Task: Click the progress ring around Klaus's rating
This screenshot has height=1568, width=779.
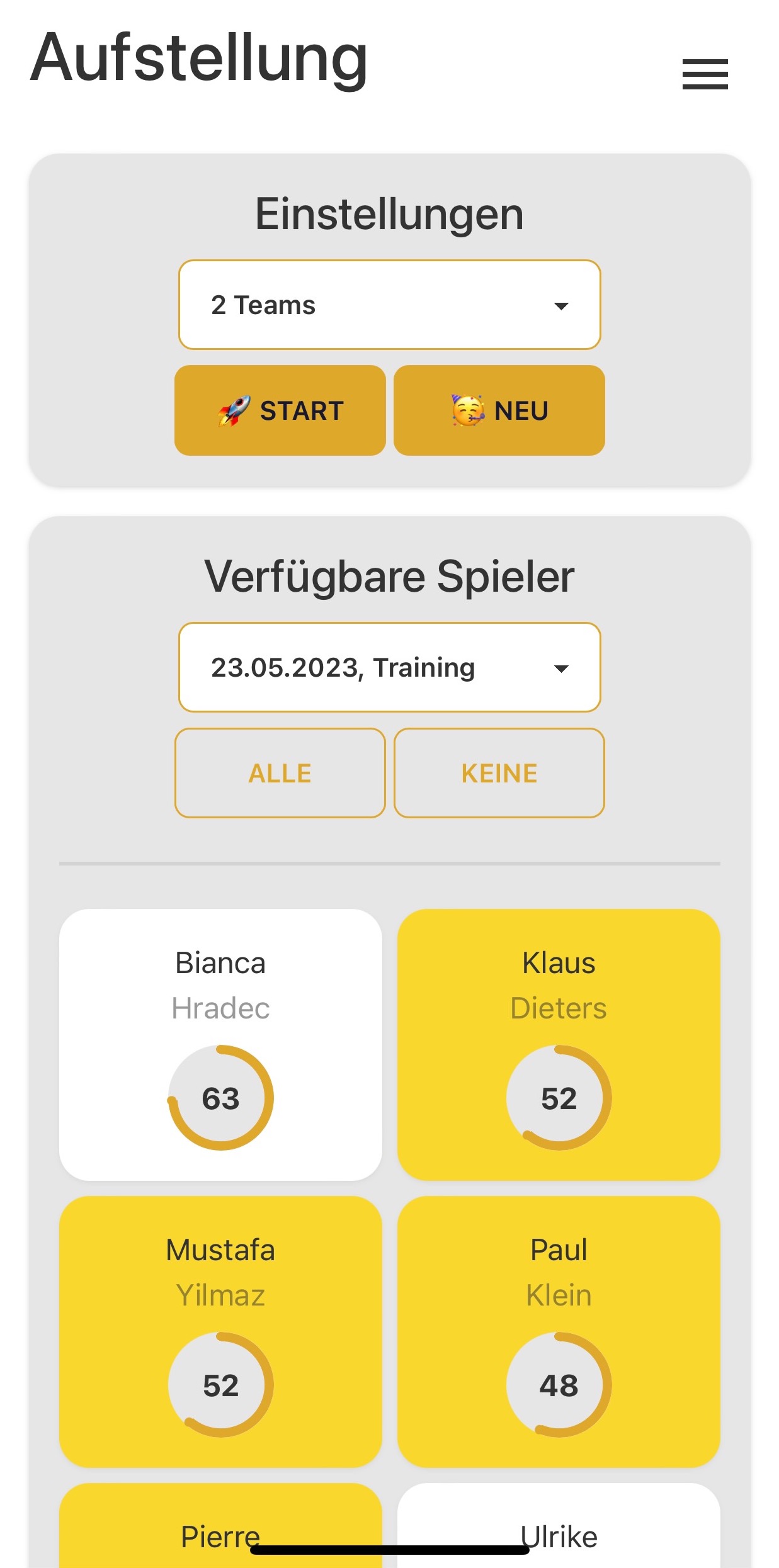Action: click(559, 1098)
